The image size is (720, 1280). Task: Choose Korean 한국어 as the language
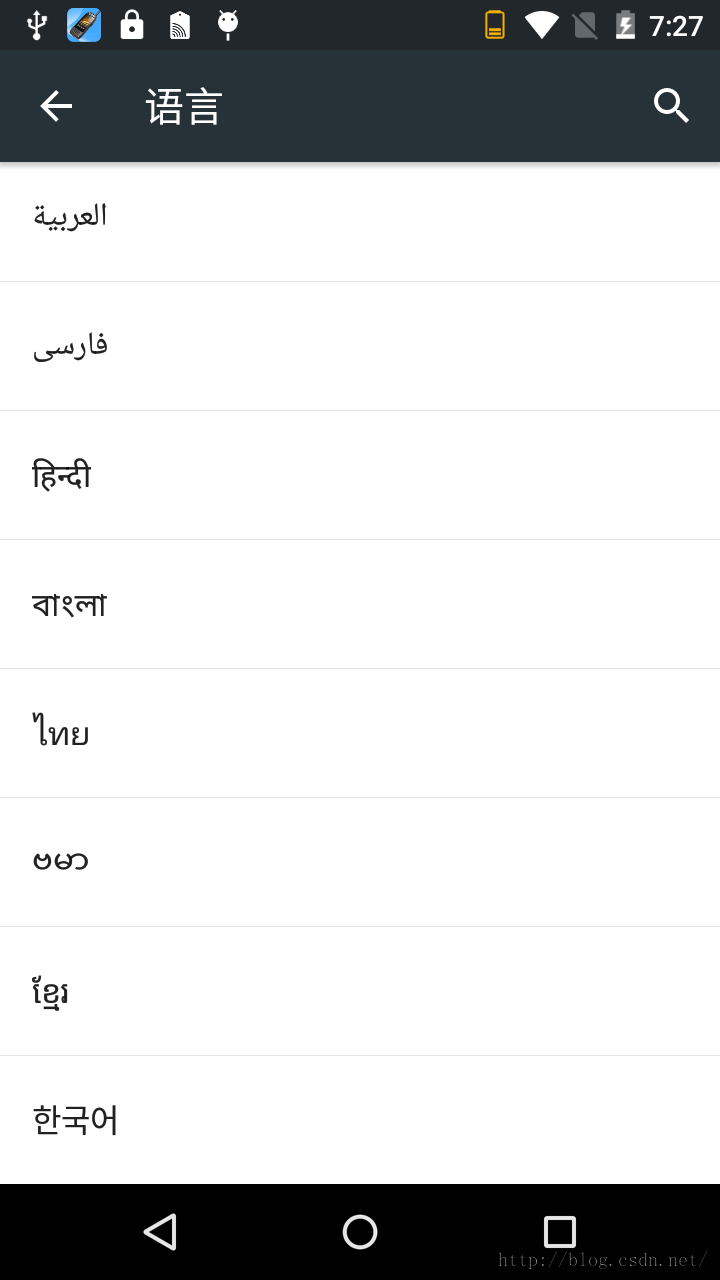[x=360, y=1120]
